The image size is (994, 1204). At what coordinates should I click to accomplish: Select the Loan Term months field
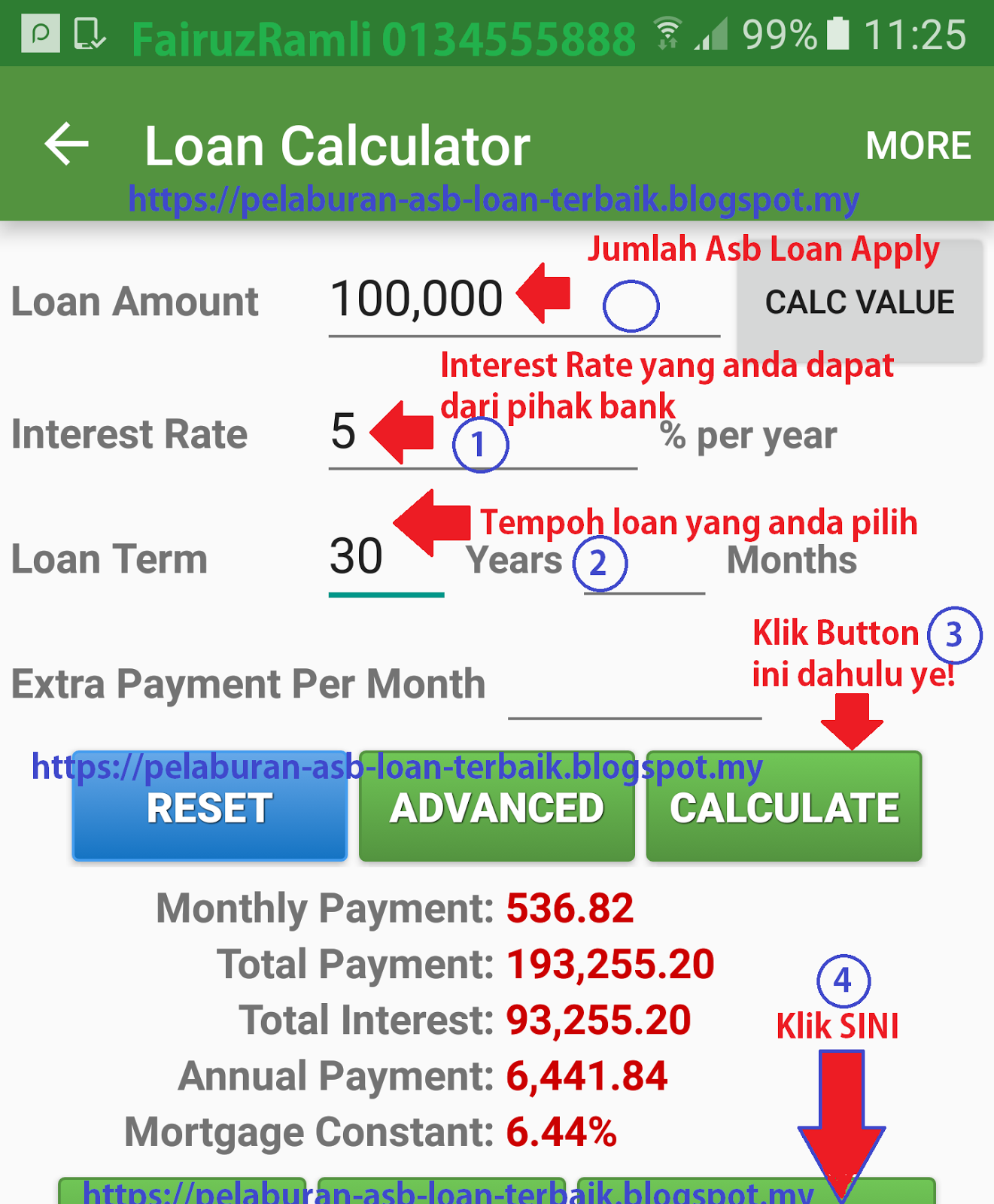[x=644, y=563]
